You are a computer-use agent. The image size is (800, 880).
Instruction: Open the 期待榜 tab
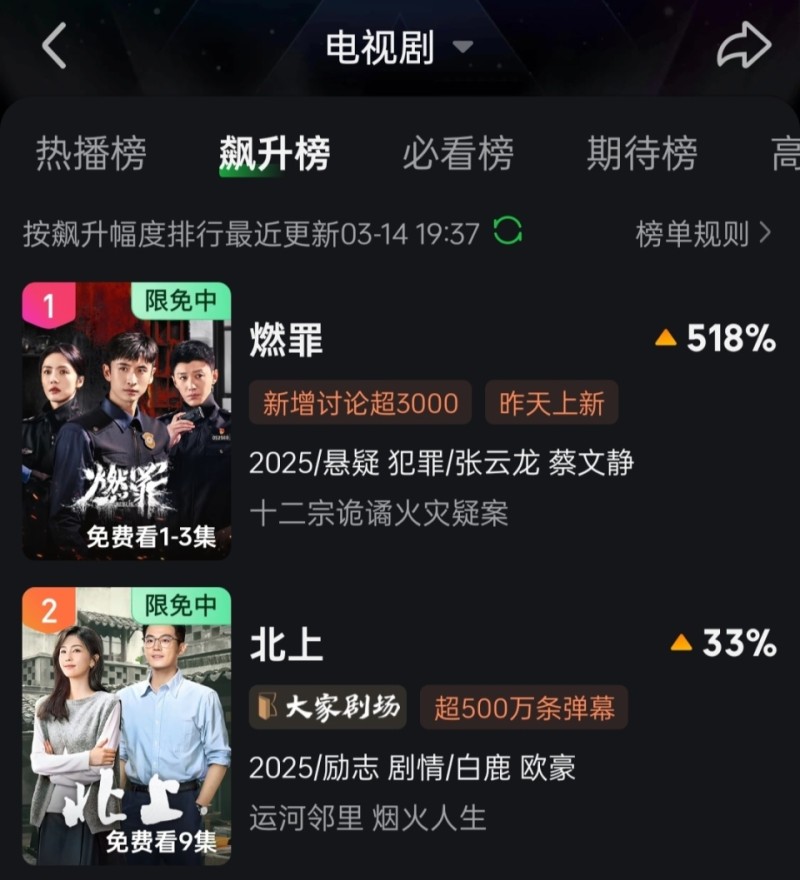[x=641, y=154]
